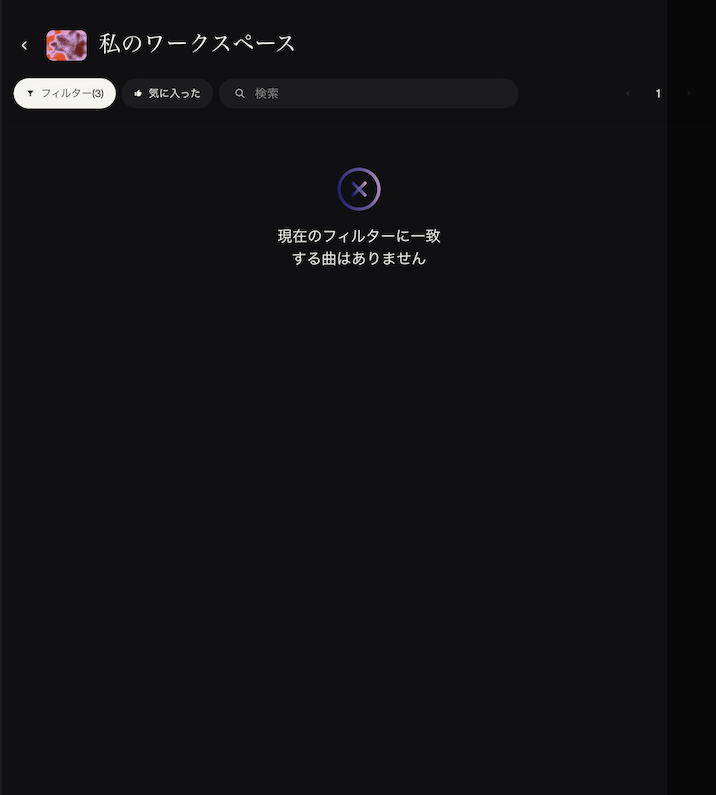Go to the previous page arrow
The width and height of the screenshot is (716, 795).
pyautogui.click(x=628, y=93)
